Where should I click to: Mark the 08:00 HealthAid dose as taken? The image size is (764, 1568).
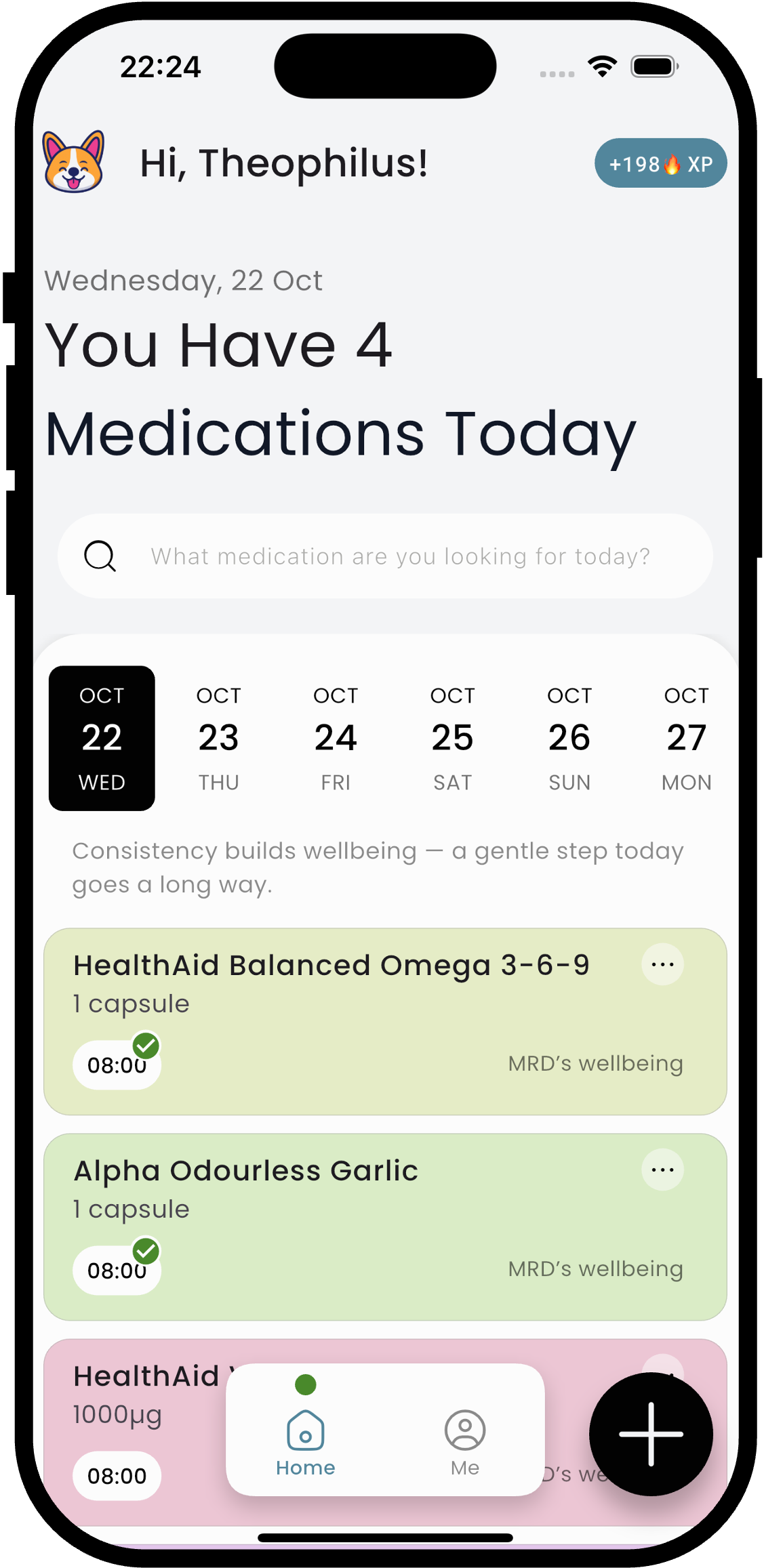116,1476
